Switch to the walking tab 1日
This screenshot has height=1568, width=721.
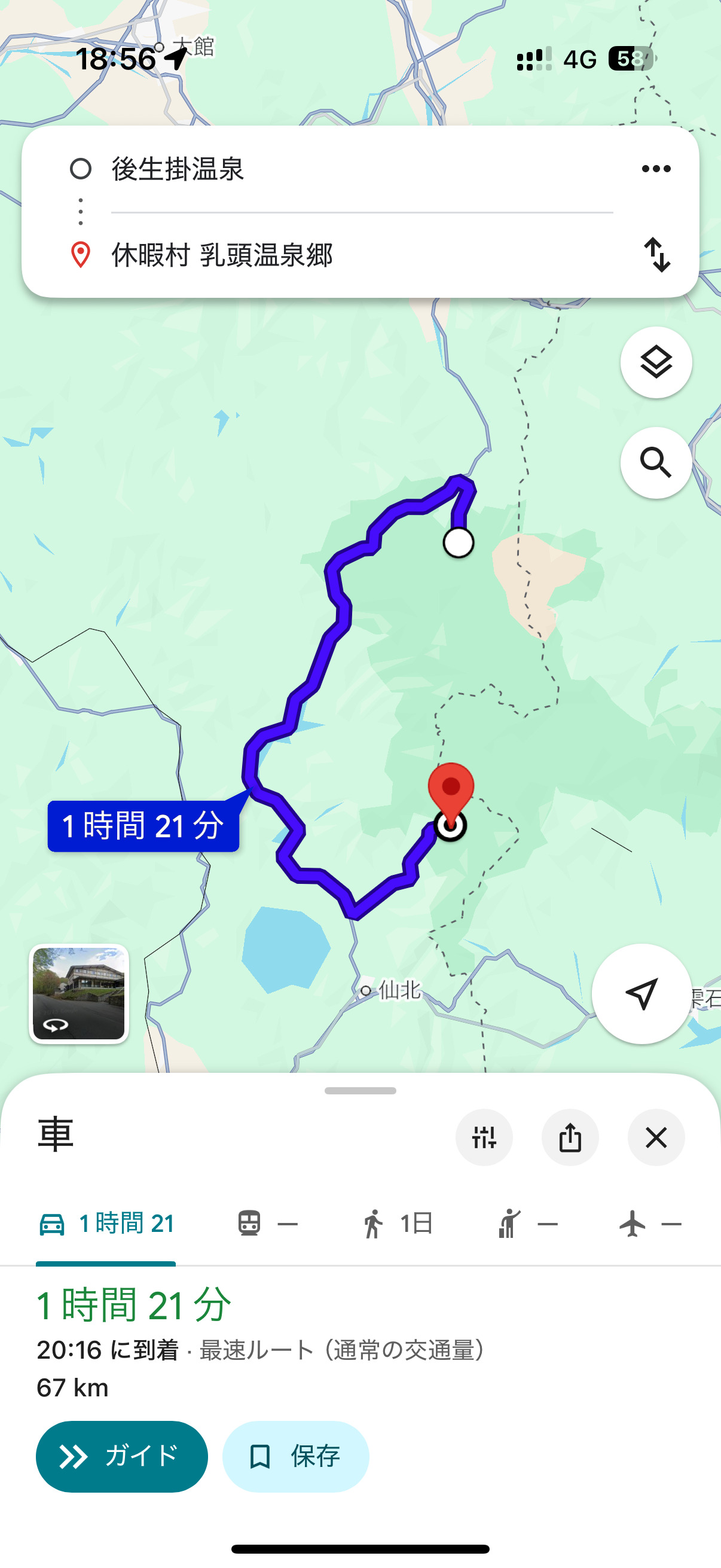(x=398, y=1224)
